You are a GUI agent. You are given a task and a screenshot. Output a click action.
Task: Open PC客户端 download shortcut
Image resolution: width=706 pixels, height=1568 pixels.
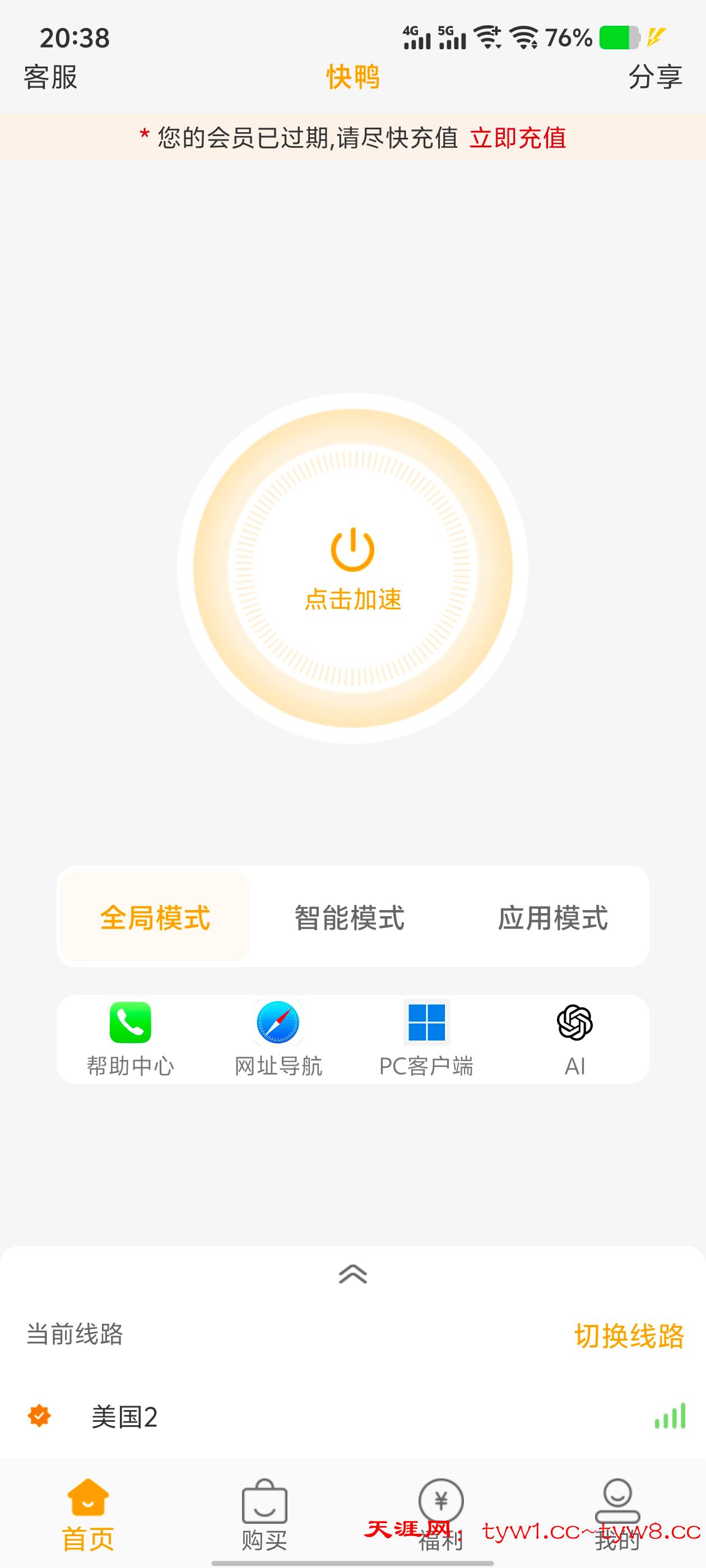point(426,1038)
